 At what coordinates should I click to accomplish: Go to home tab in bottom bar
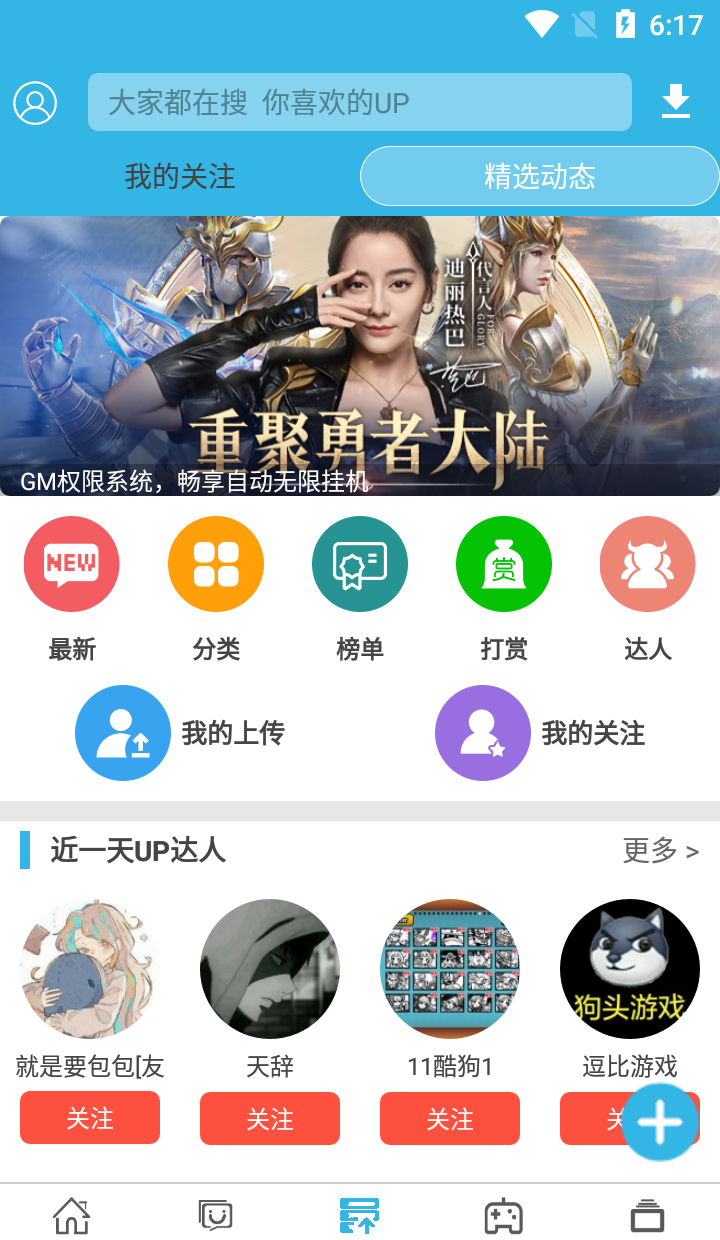[72, 1216]
